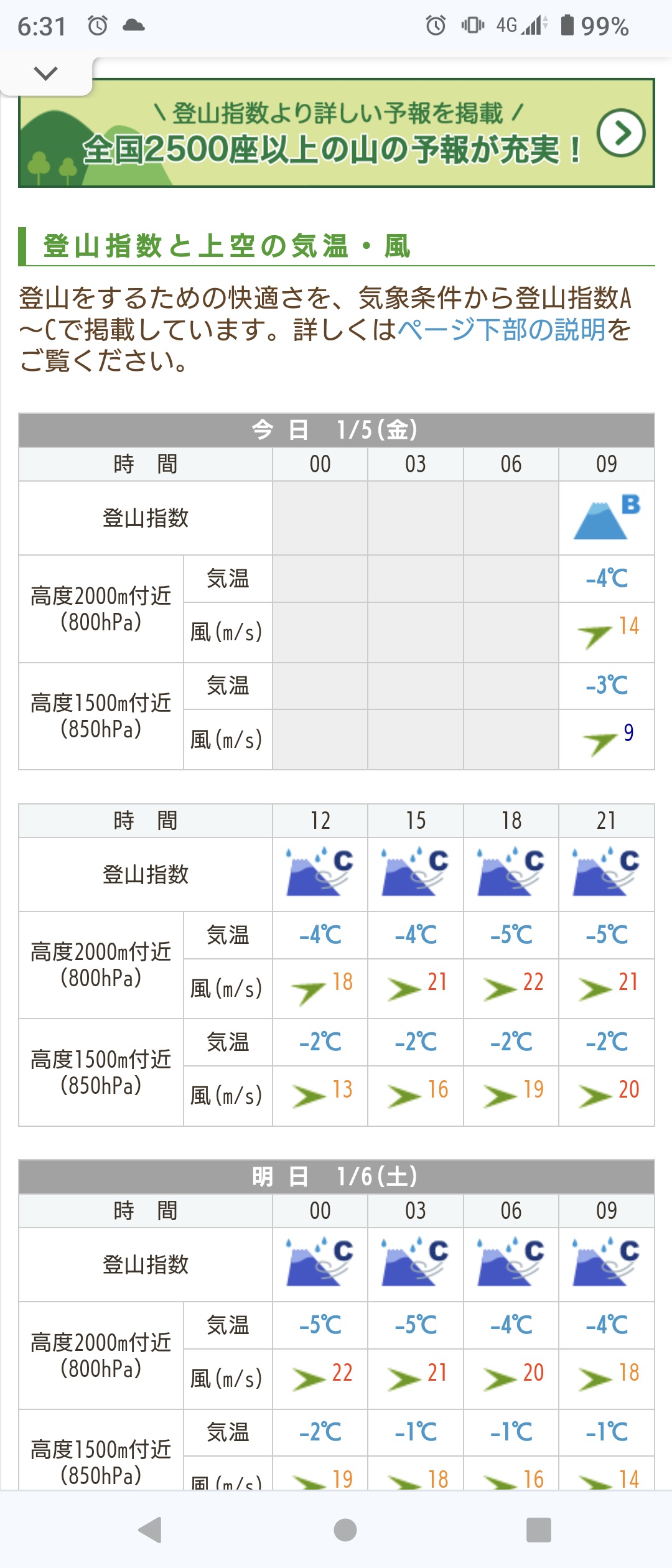Screen dimensions: 672x1568
Task: Tap the collapse chevron tab at top
Action: tap(45, 74)
